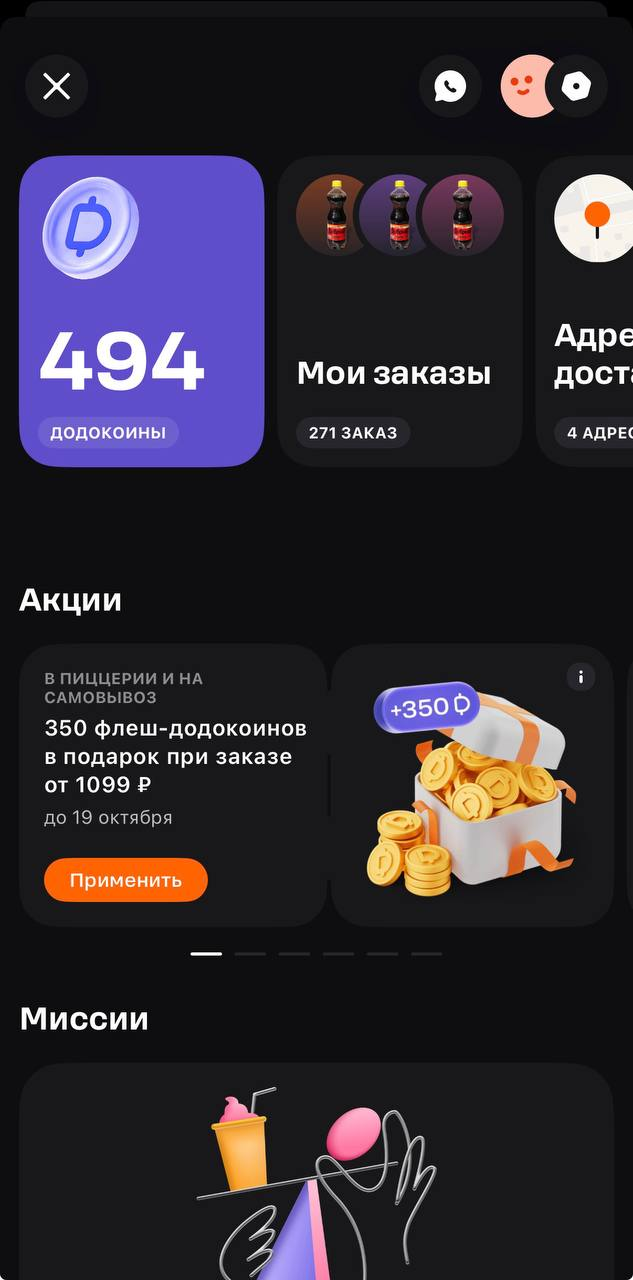
Task: Open the 494 dodocoins card
Action: (142, 311)
